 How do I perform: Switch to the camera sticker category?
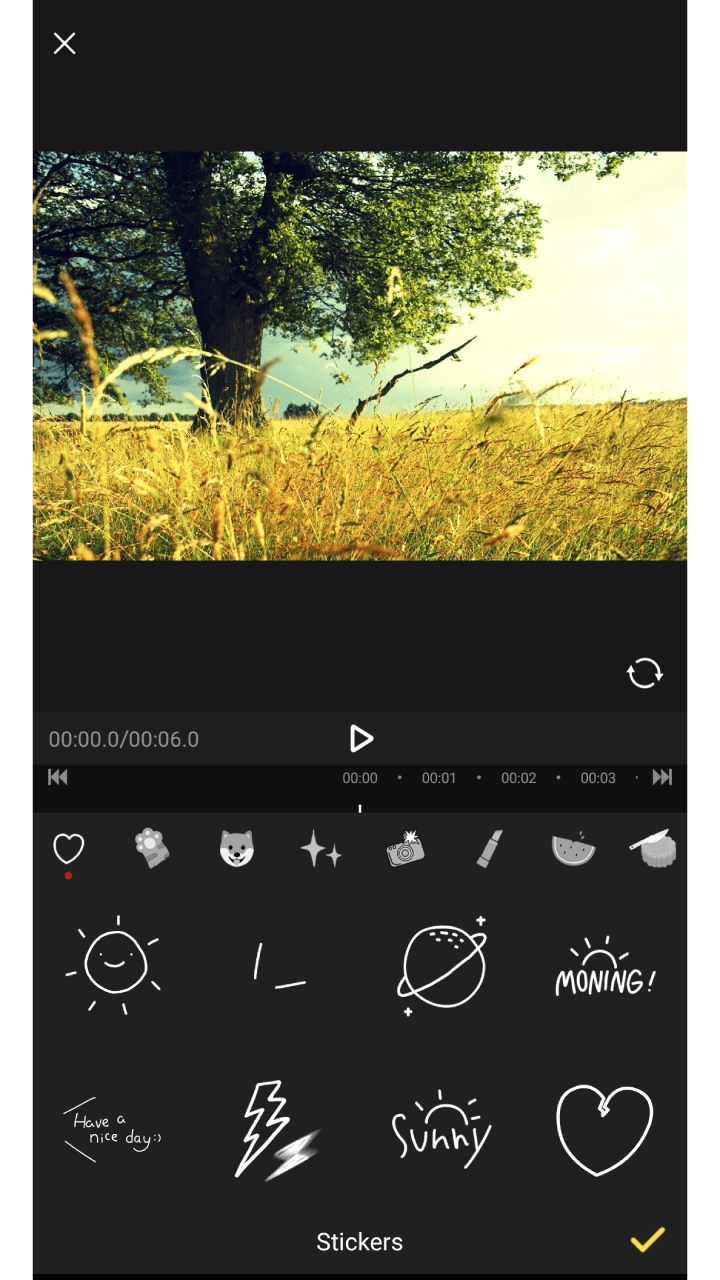click(x=405, y=849)
